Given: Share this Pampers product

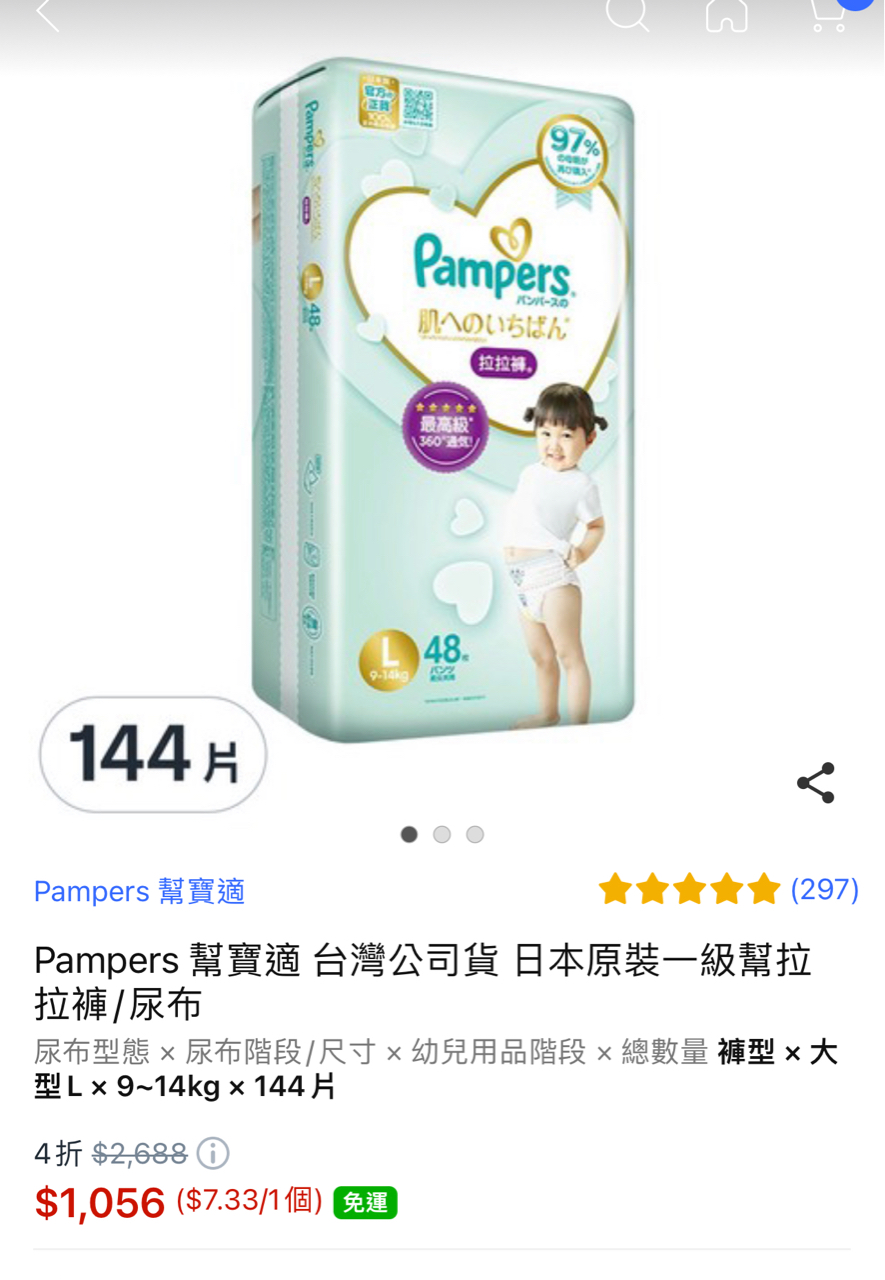Looking at the screenshot, I should click(x=815, y=783).
